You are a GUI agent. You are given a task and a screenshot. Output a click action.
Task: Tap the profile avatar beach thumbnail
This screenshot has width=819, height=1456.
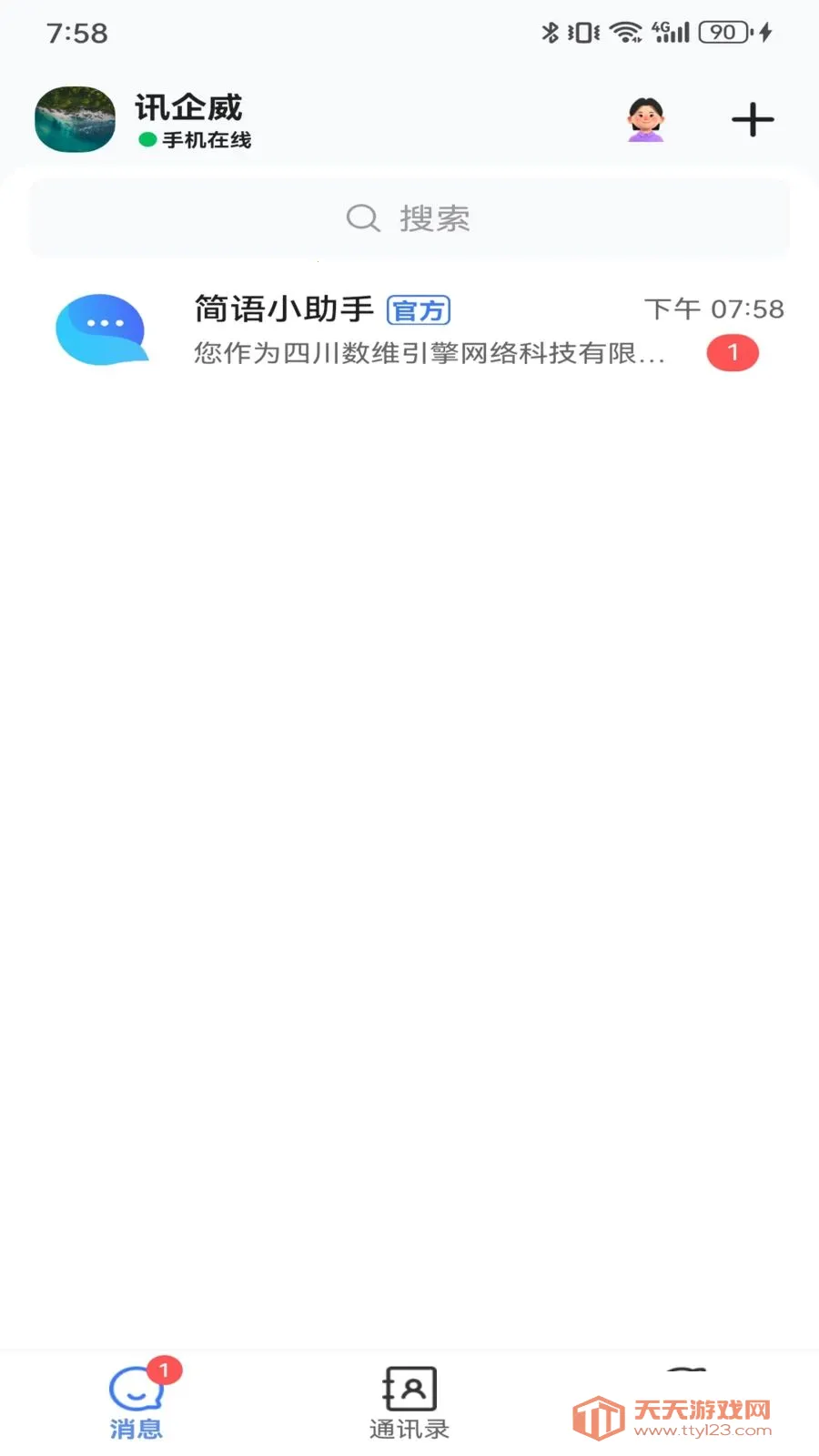coord(74,119)
